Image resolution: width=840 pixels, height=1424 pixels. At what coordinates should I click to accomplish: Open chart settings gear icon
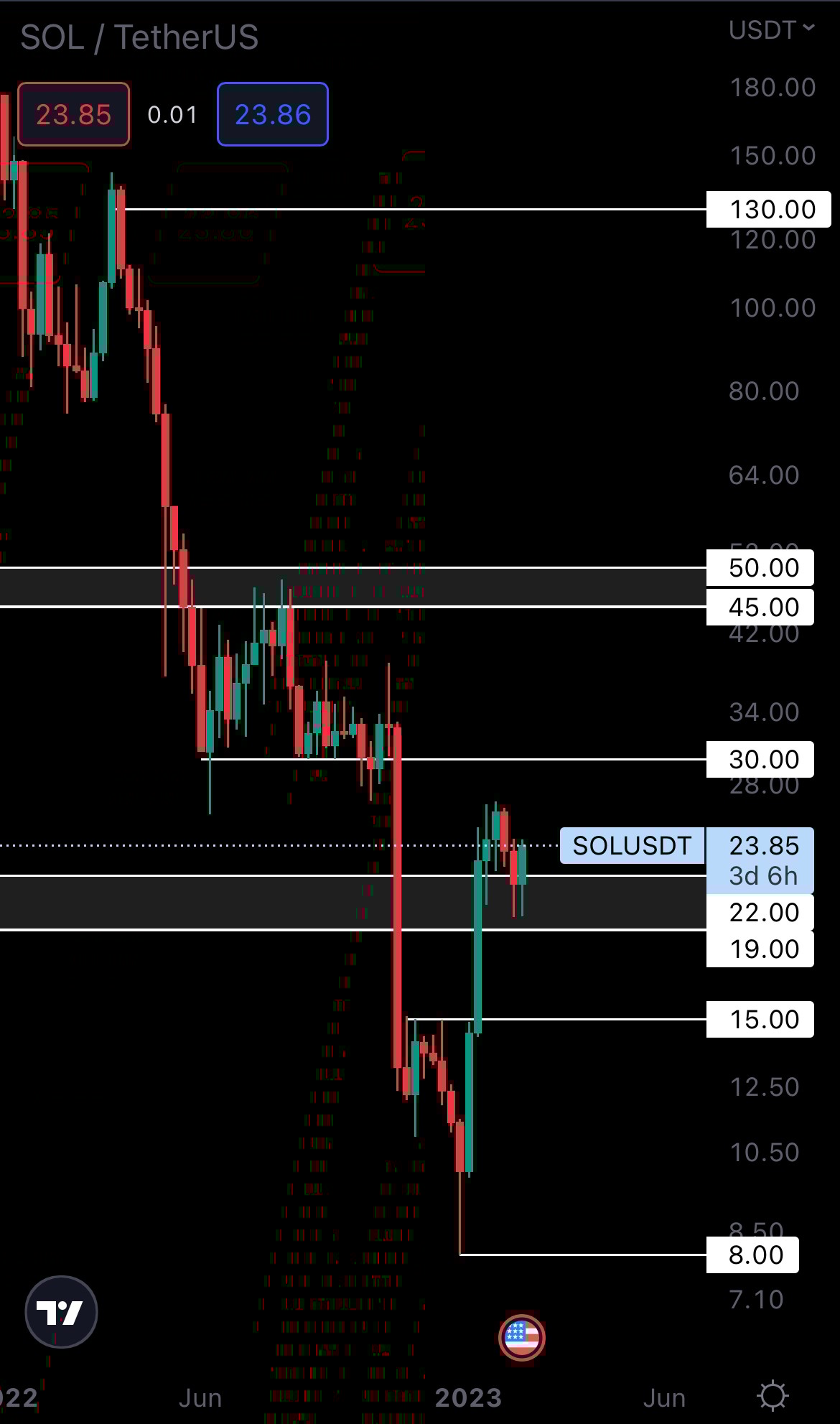773,1397
